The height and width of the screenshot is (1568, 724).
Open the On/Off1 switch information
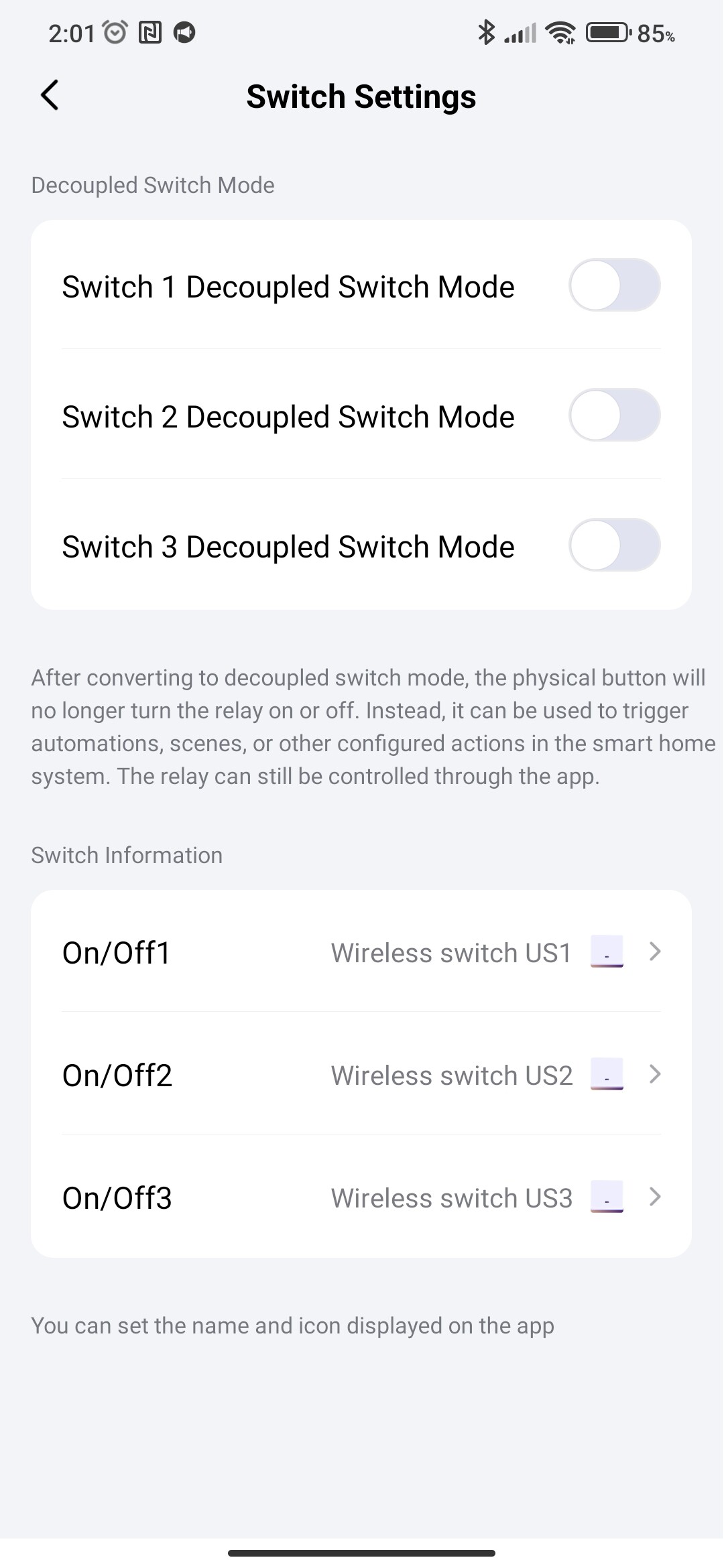pyautogui.click(x=361, y=952)
